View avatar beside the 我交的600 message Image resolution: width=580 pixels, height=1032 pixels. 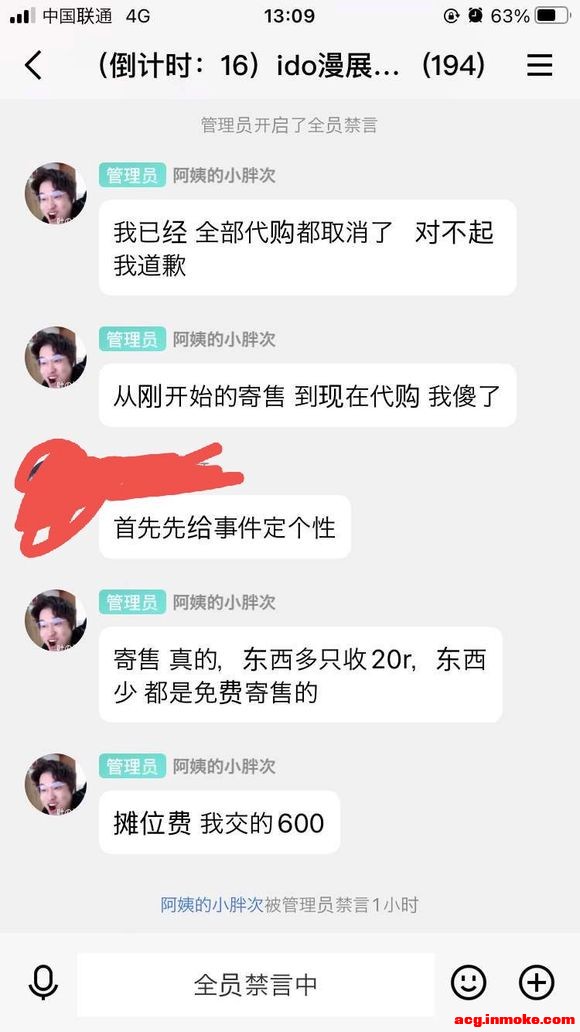[55, 785]
